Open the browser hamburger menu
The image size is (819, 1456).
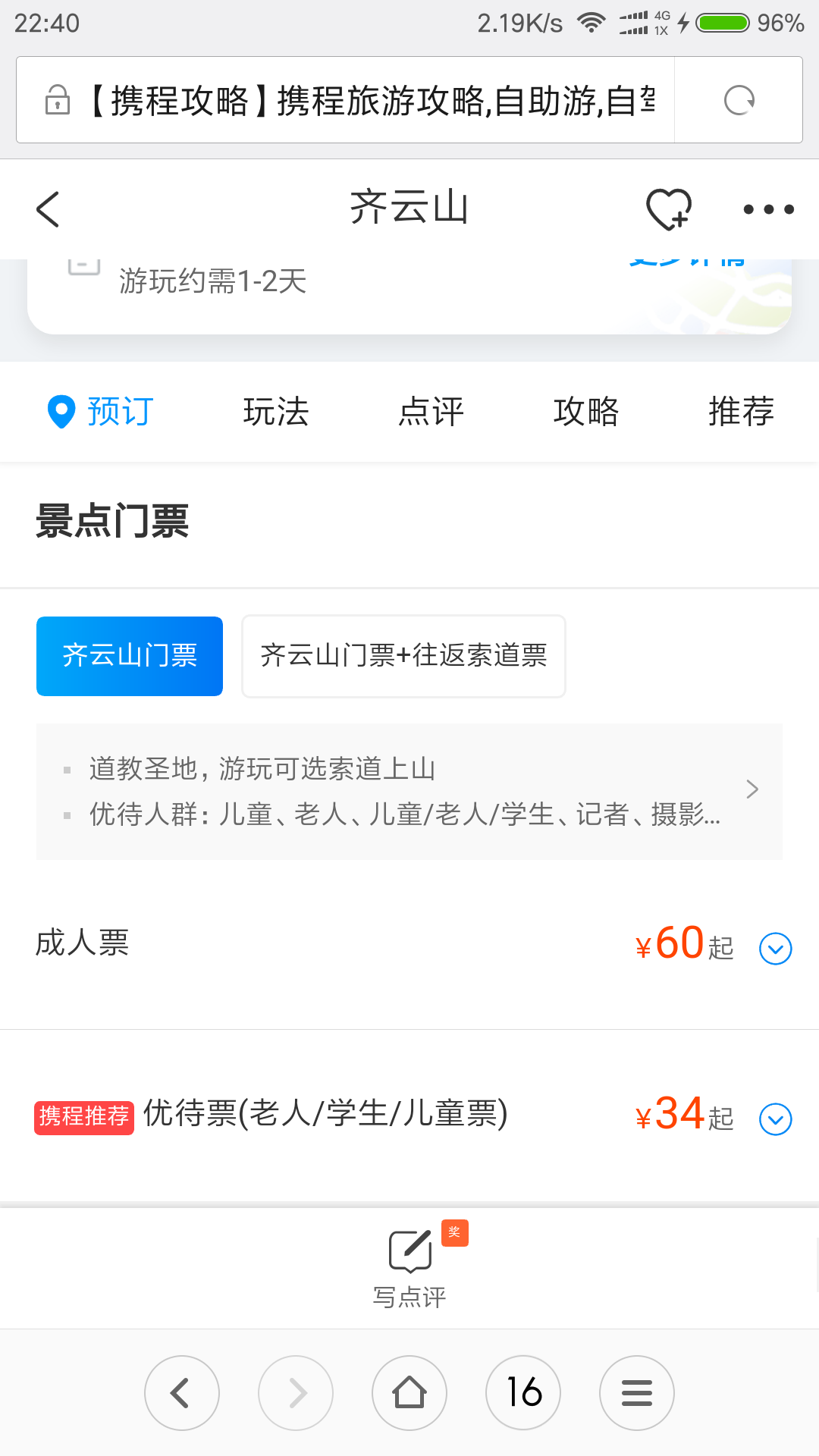pyautogui.click(x=637, y=1393)
